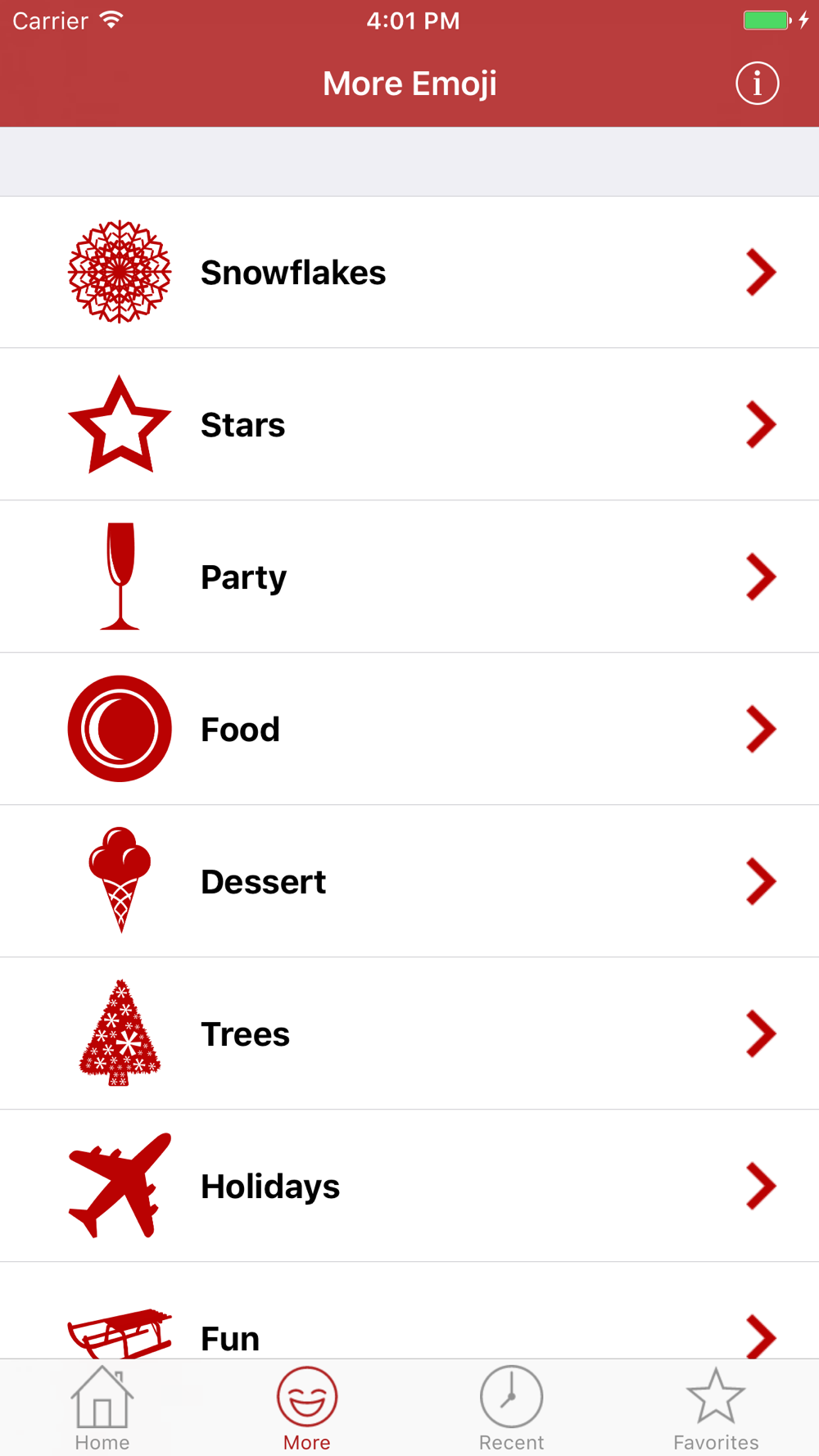This screenshot has height=1456, width=819.
Task: Switch to the Home tab
Action: (102, 1409)
